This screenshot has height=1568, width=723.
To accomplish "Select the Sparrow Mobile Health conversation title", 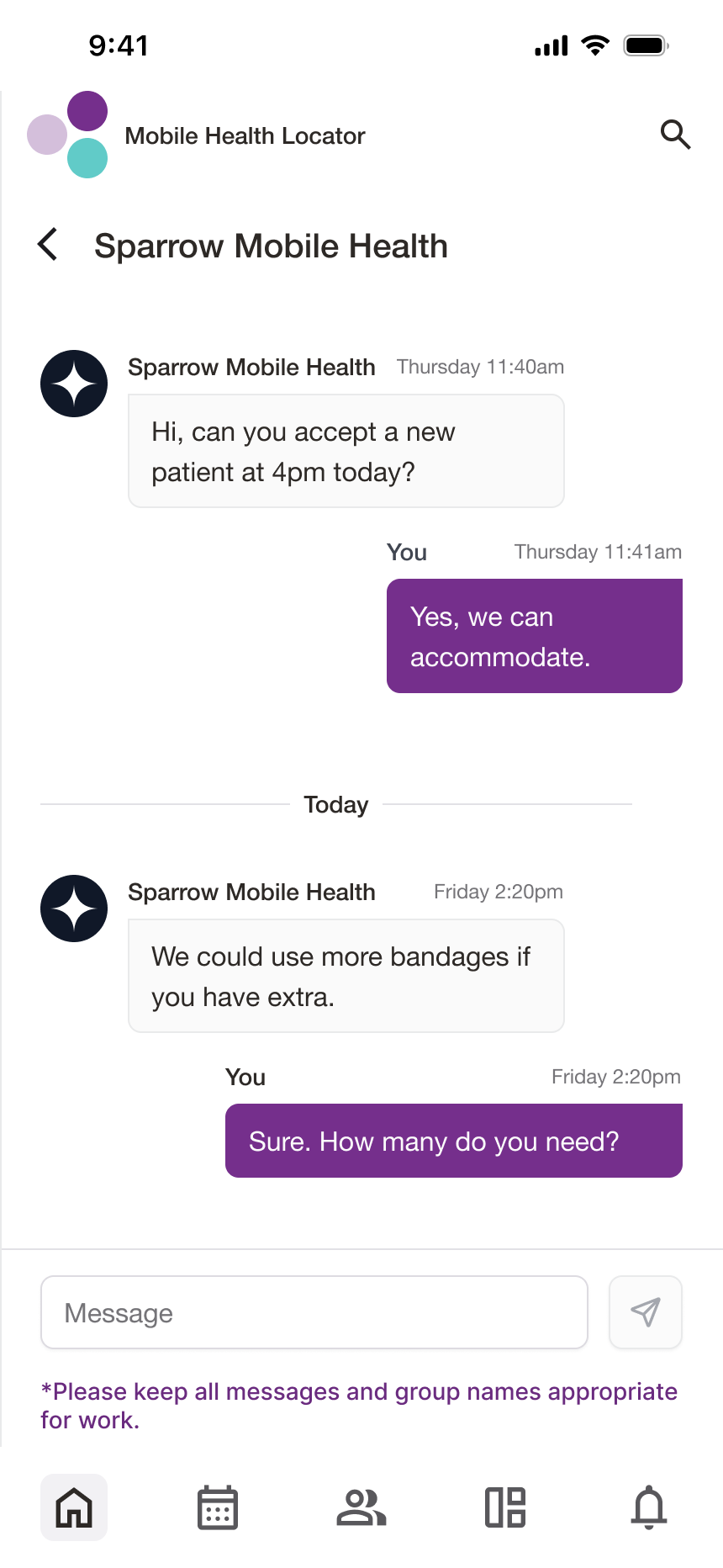I will [271, 246].
